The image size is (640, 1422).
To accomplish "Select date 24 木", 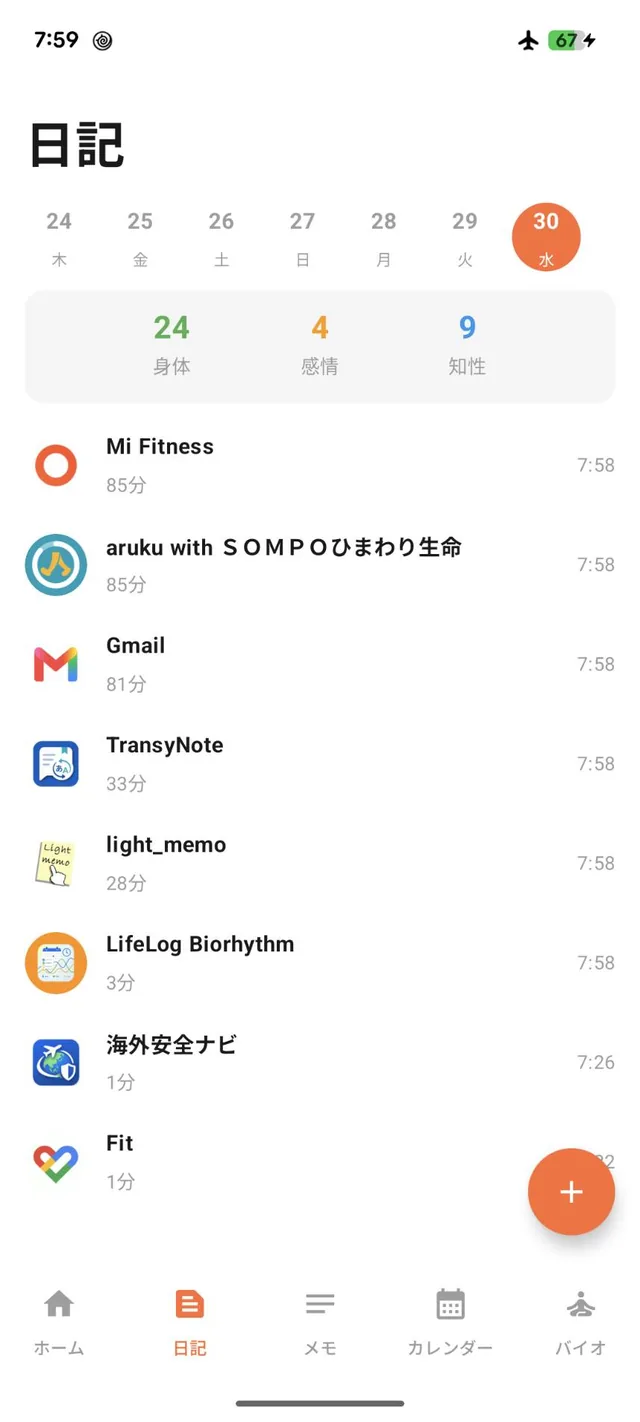I will pos(59,238).
